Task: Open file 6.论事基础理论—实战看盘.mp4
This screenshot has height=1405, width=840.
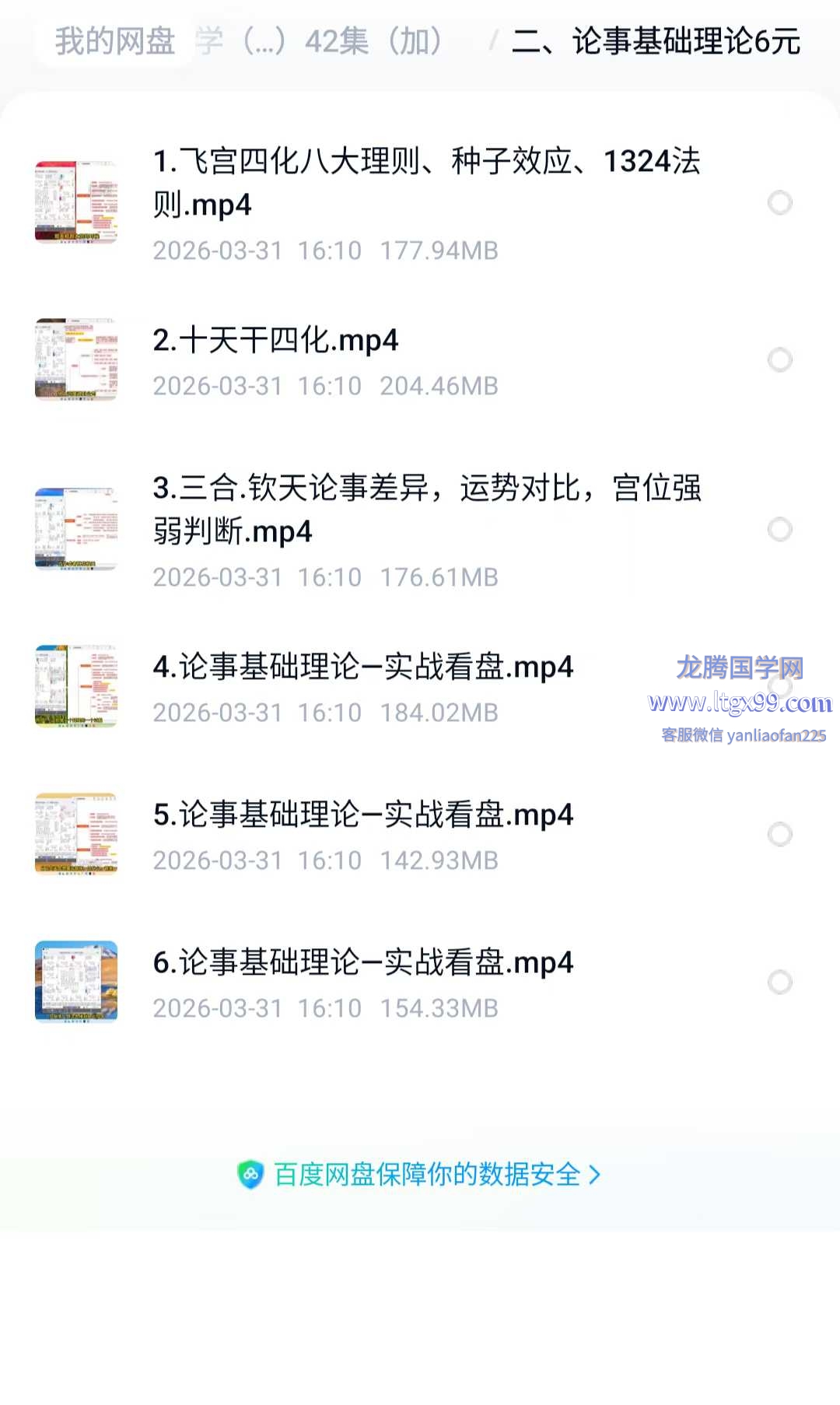Action: point(362,963)
